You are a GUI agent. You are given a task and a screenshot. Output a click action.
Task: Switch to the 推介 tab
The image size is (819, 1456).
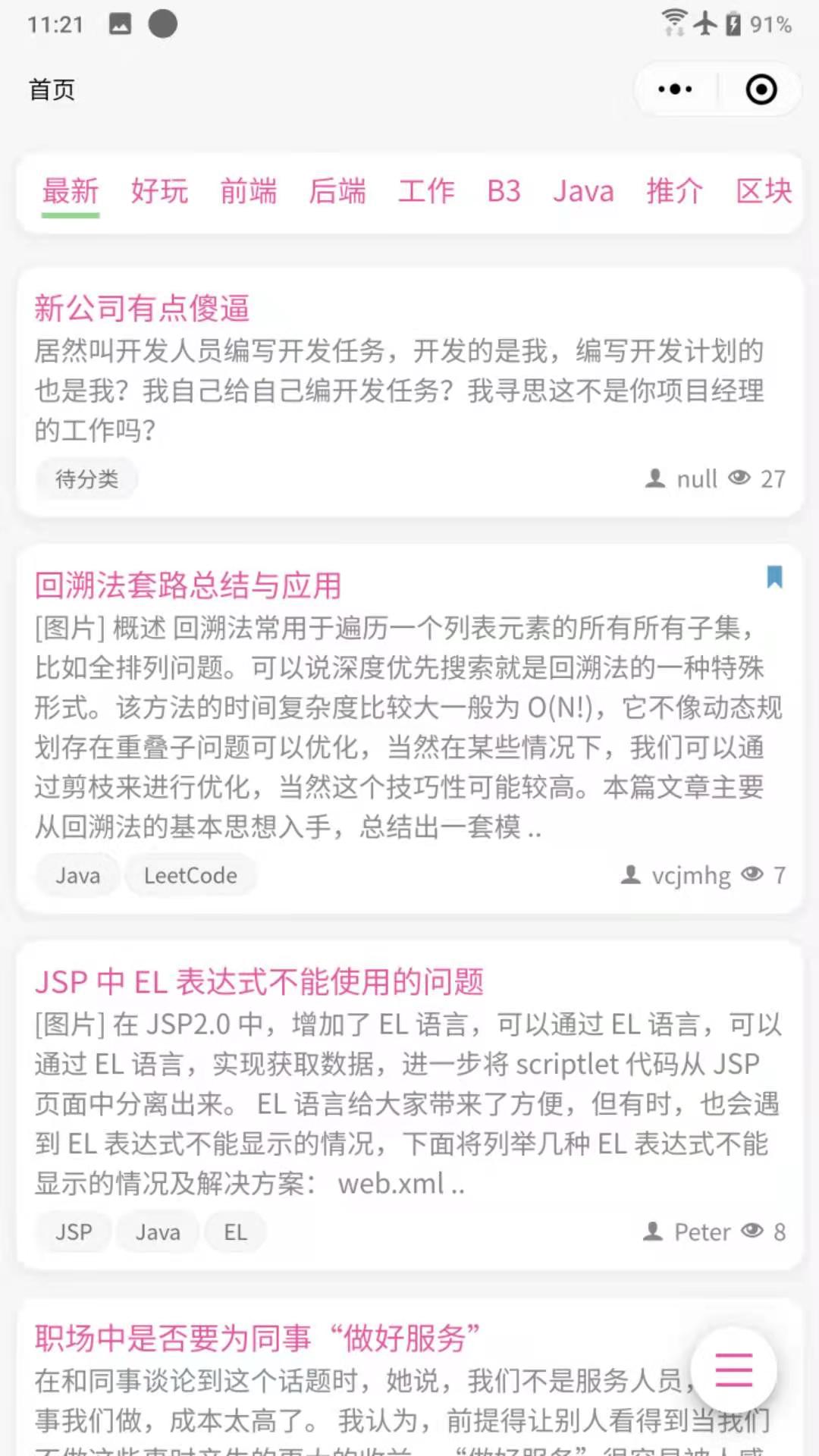[x=674, y=191]
